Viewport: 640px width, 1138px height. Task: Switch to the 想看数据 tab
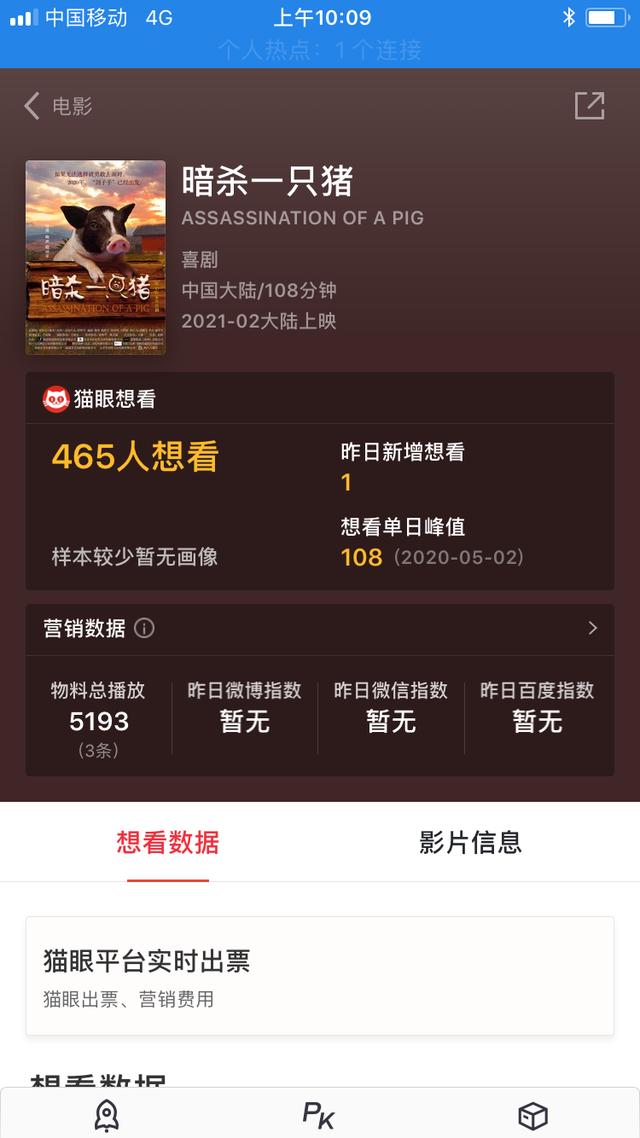[168, 842]
